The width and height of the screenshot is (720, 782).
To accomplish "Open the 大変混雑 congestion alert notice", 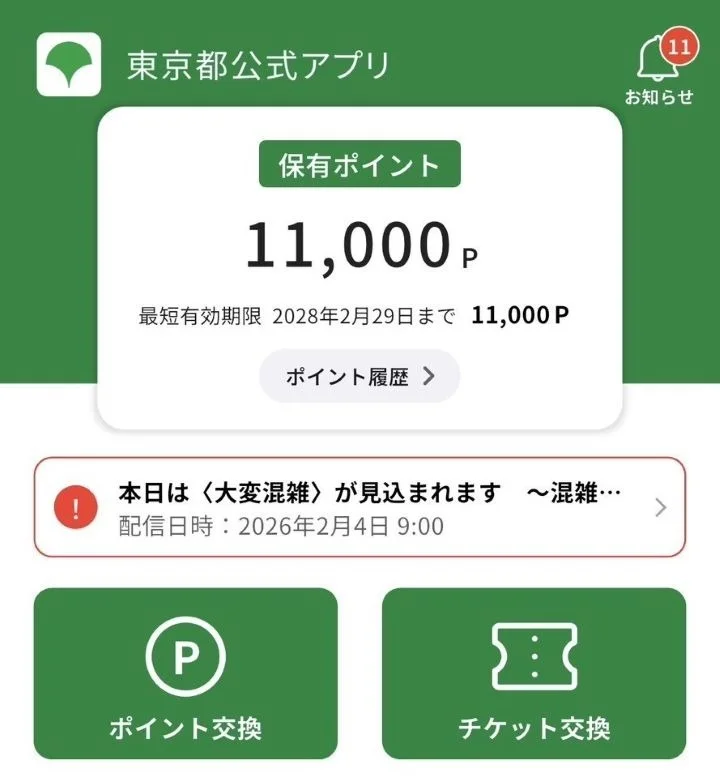I will (360, 507).
